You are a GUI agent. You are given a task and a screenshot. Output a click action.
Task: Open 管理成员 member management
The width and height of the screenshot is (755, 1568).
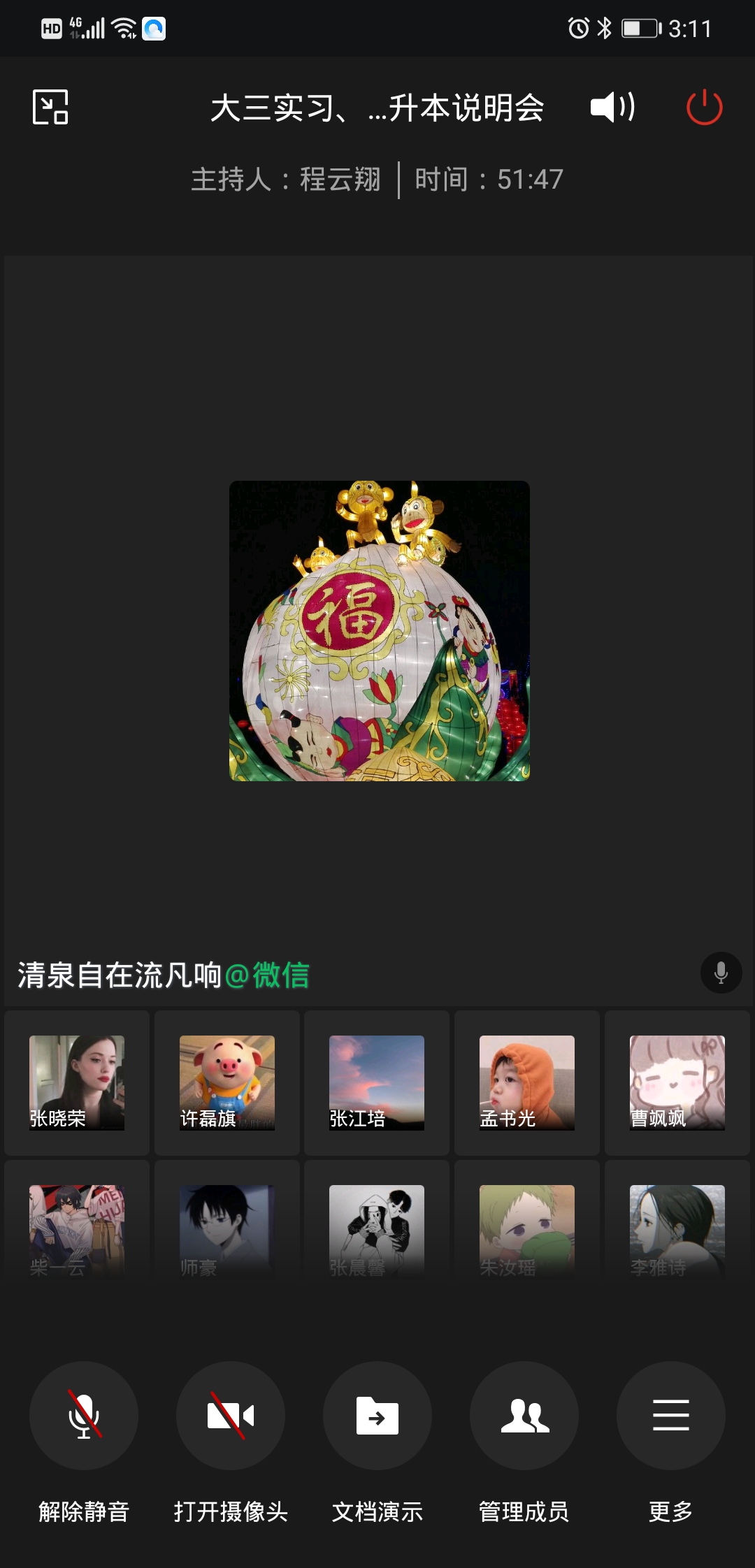coord(524,1416)
